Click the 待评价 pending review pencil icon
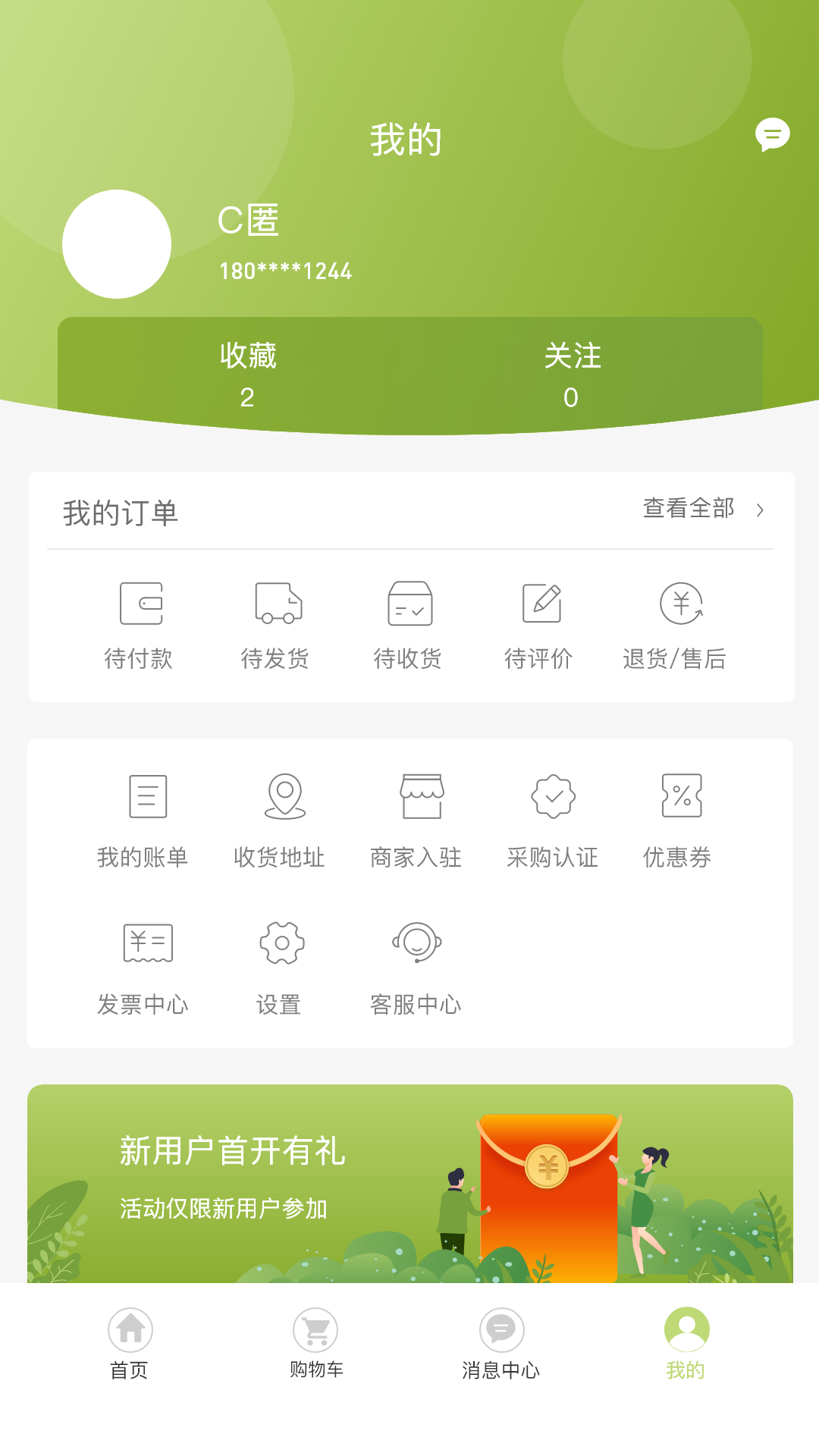The height and width of the screenshot is (1456, 819). point(540,622)
